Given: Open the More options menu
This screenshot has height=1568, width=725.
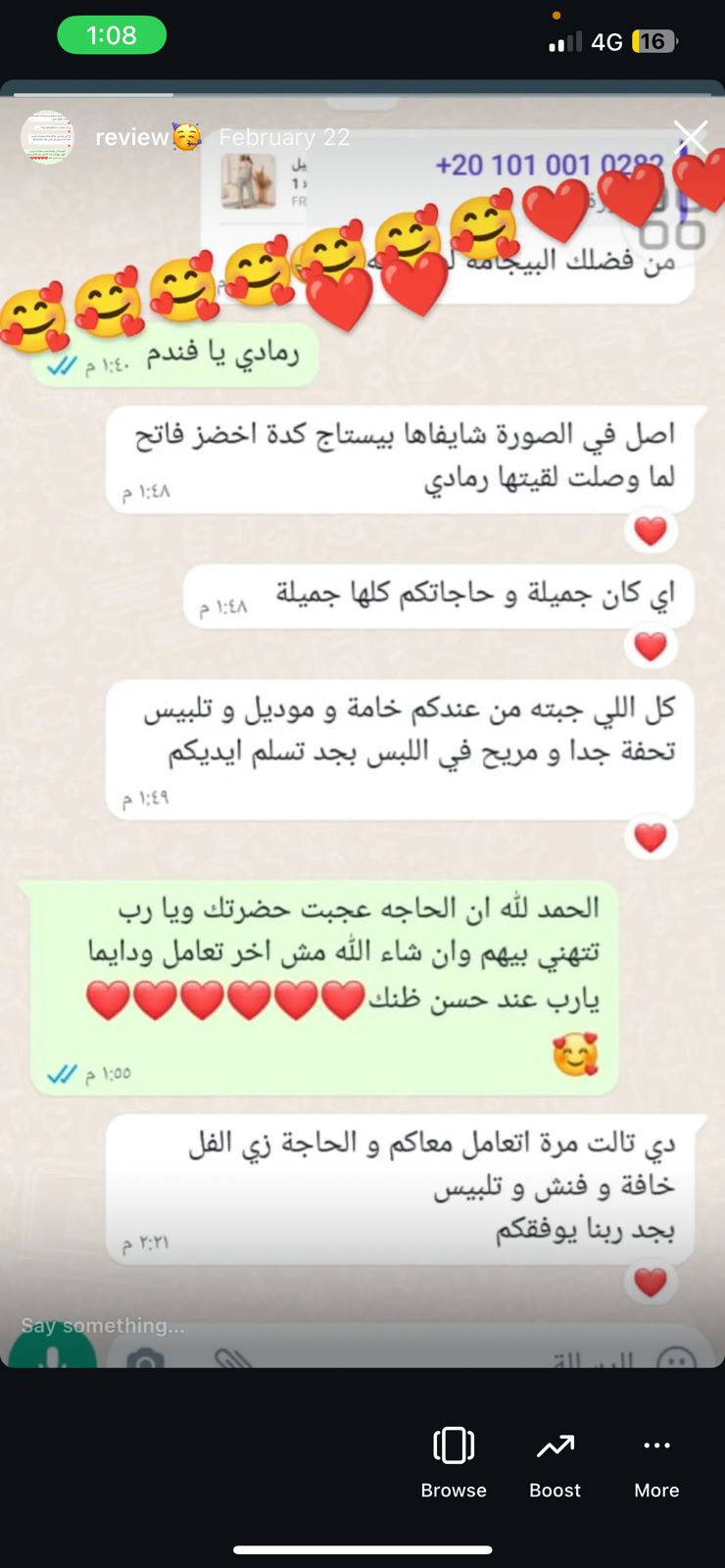Looking at the screenshot, I should pyautogui.click(x=656, y=1462).
